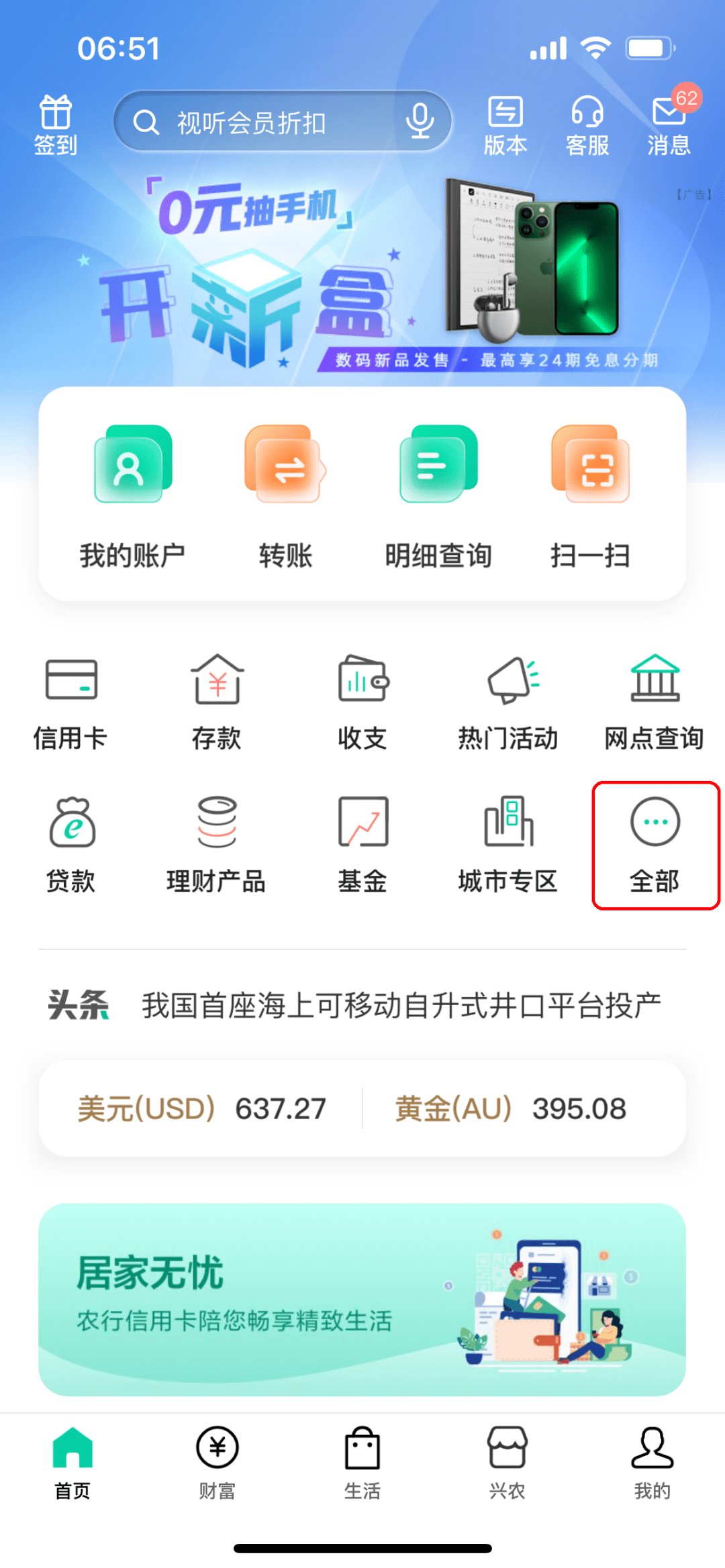
Task: Check messages showing 62 unread
Action: pyautogui.click(x=667, y=124)
